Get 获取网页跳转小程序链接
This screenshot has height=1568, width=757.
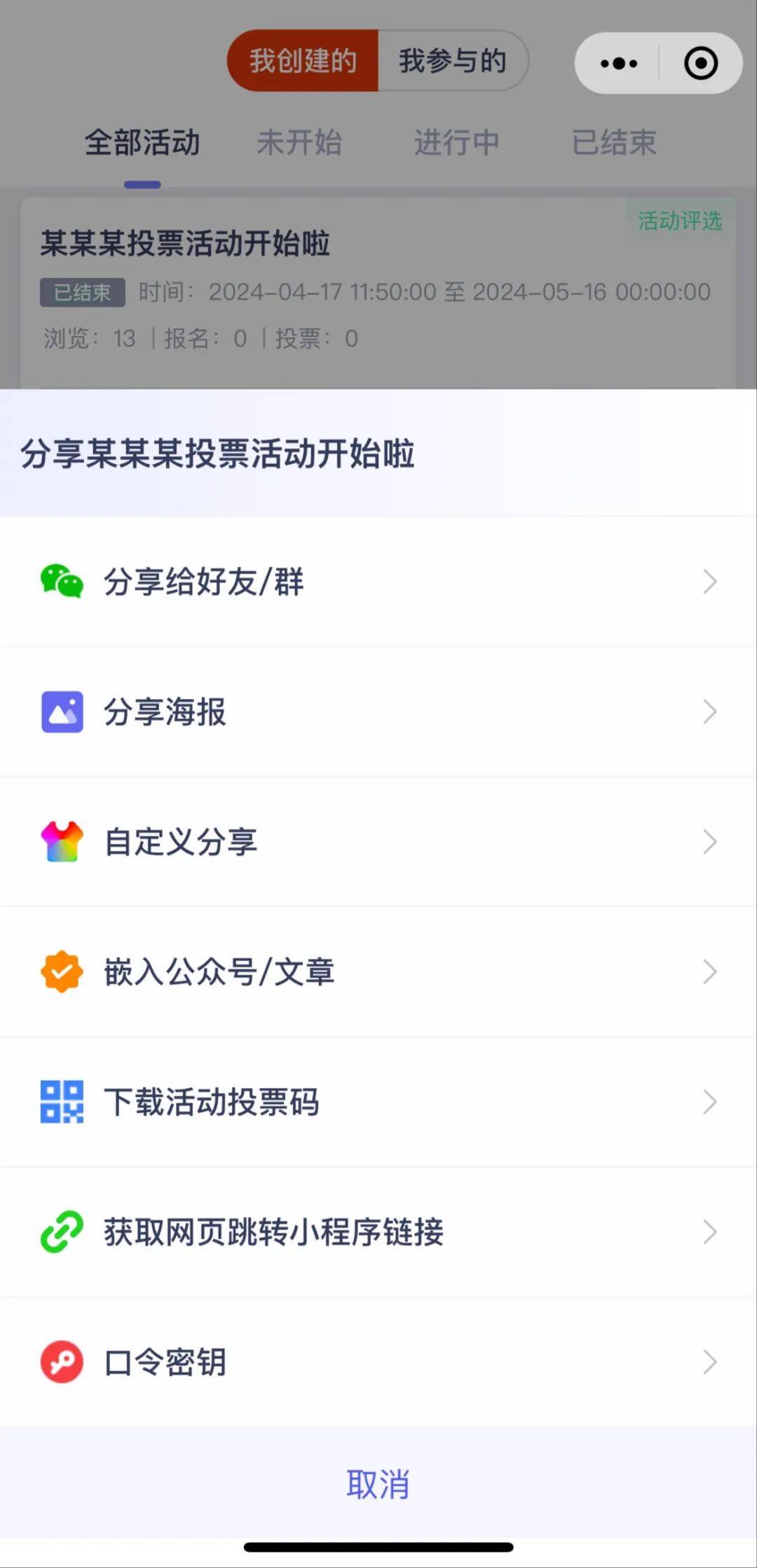pos(378,1232)
